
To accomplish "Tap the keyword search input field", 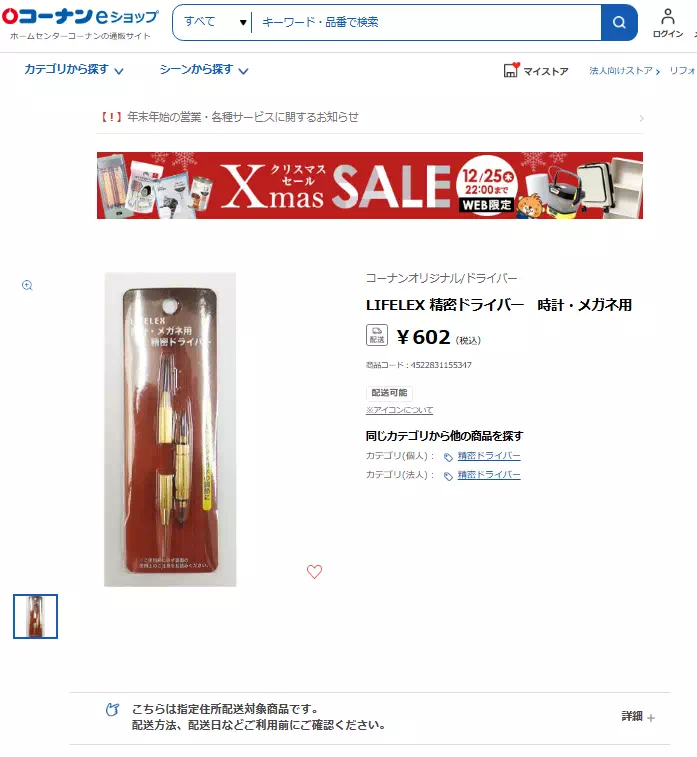I will pos(425,22).
